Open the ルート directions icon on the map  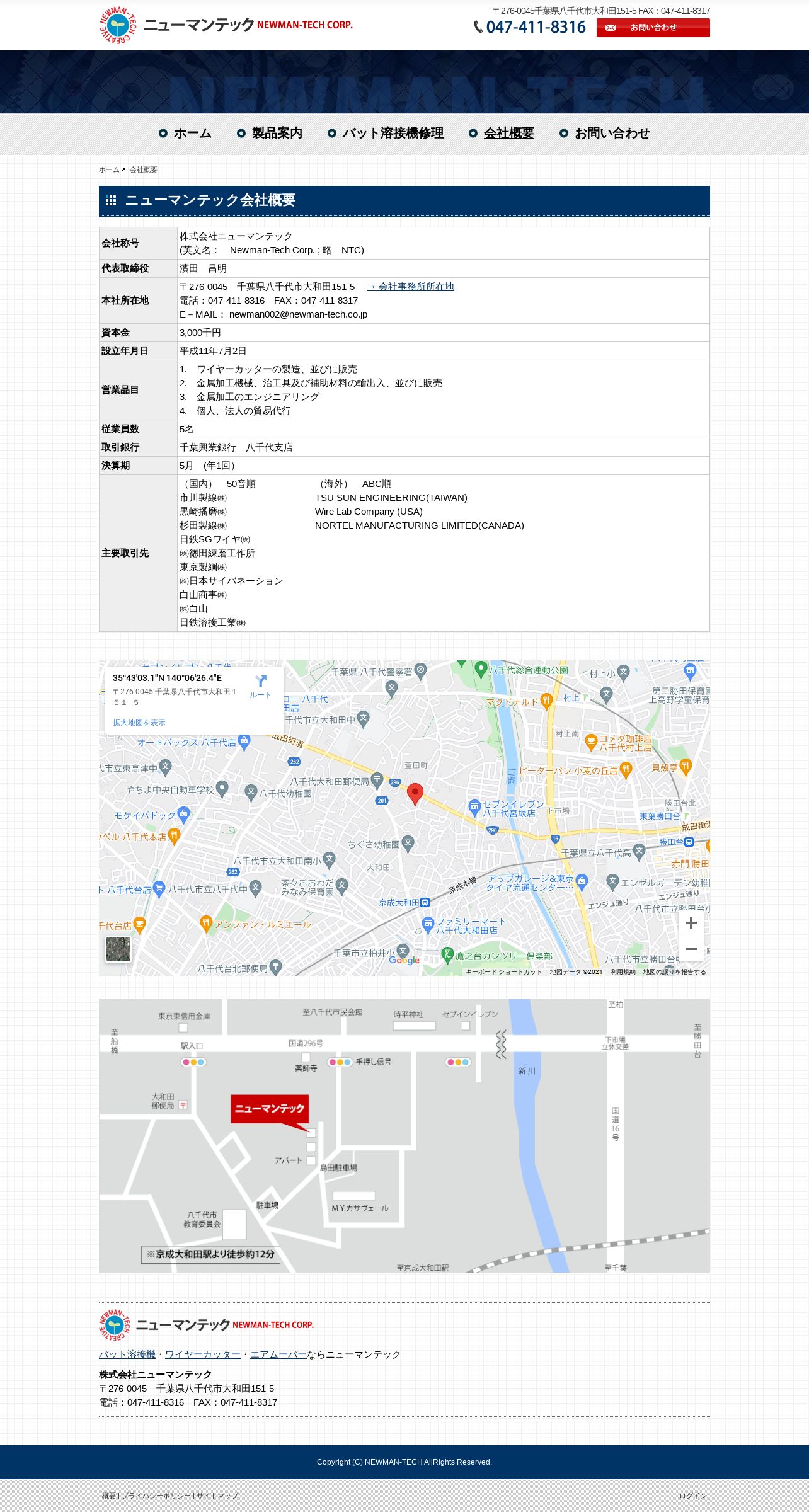click(x=260, y=685)
